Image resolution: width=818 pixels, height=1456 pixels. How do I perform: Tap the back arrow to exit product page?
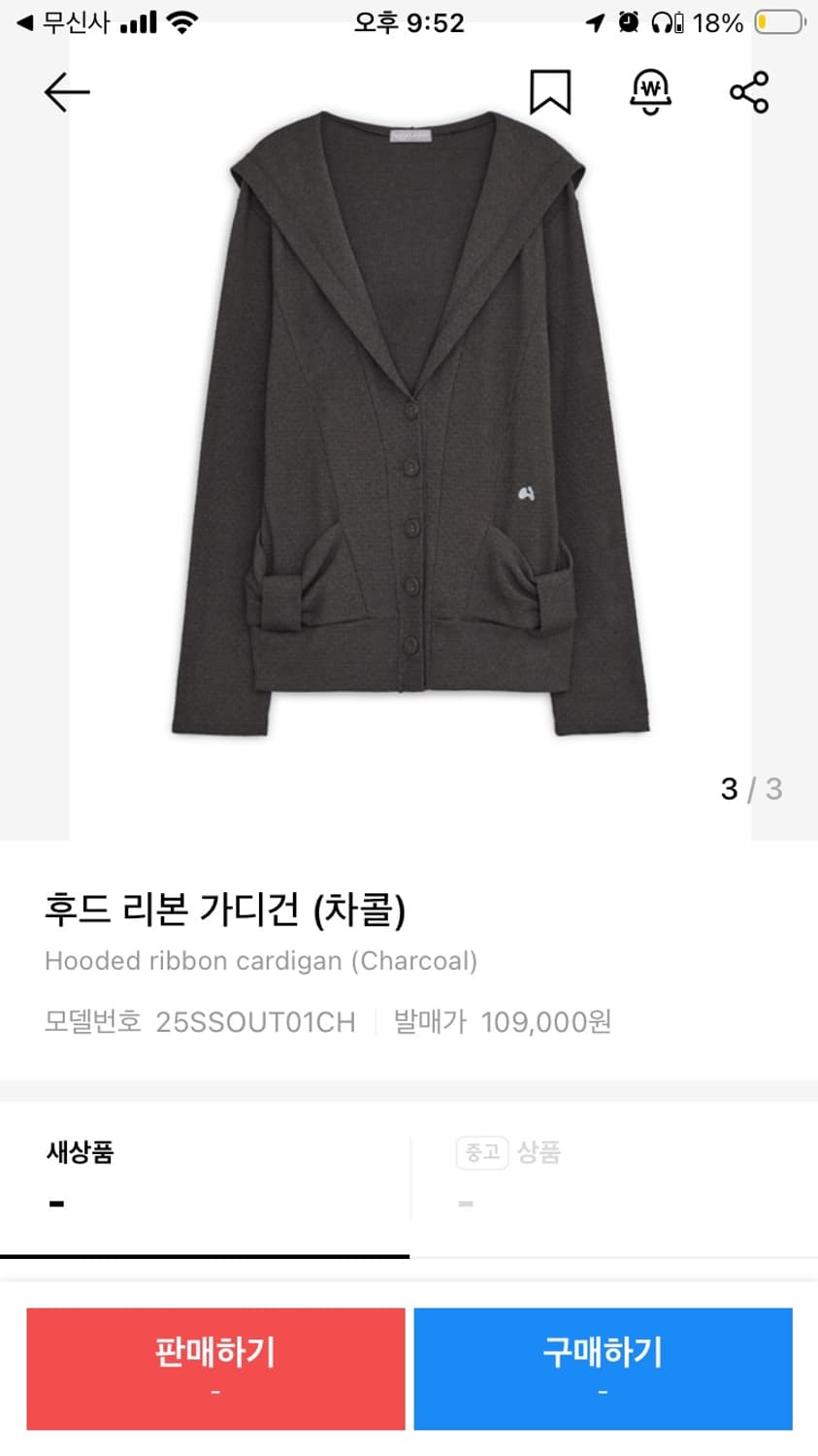(x=66, y=92)
